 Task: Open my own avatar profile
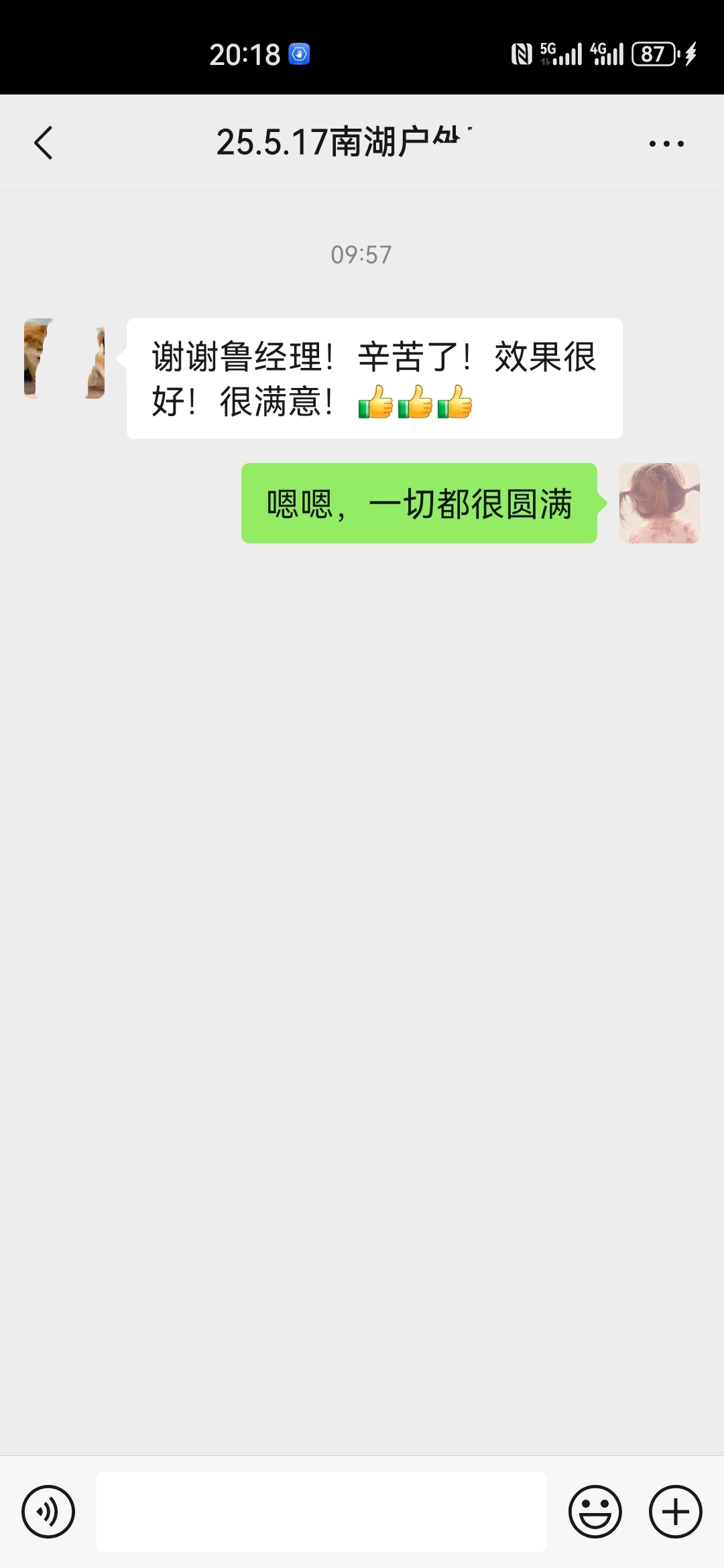point(659,503)
